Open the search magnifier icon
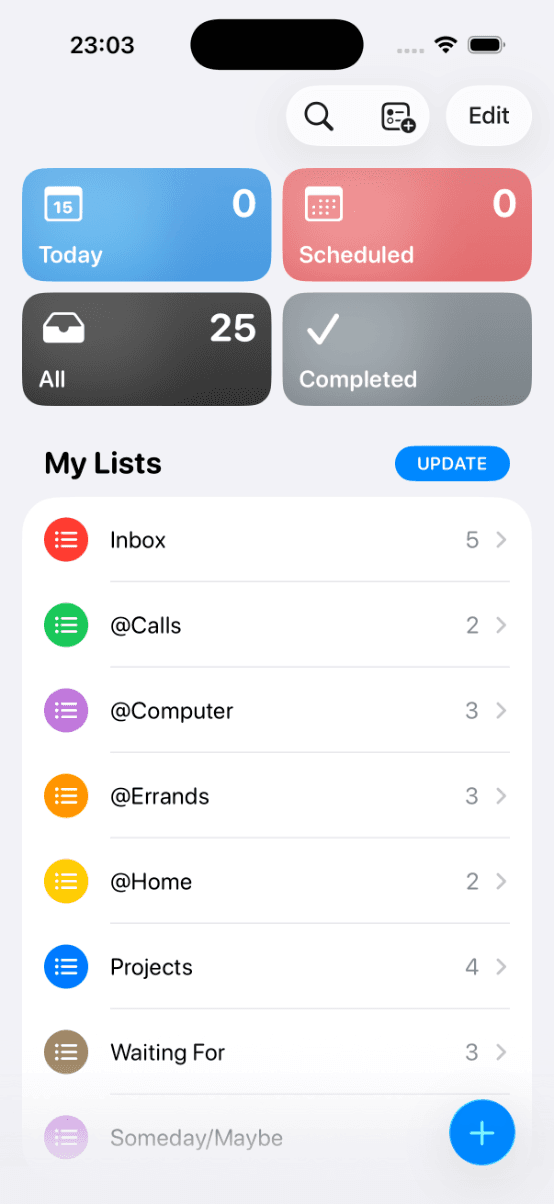The image size is (554, 1204). 319,116
